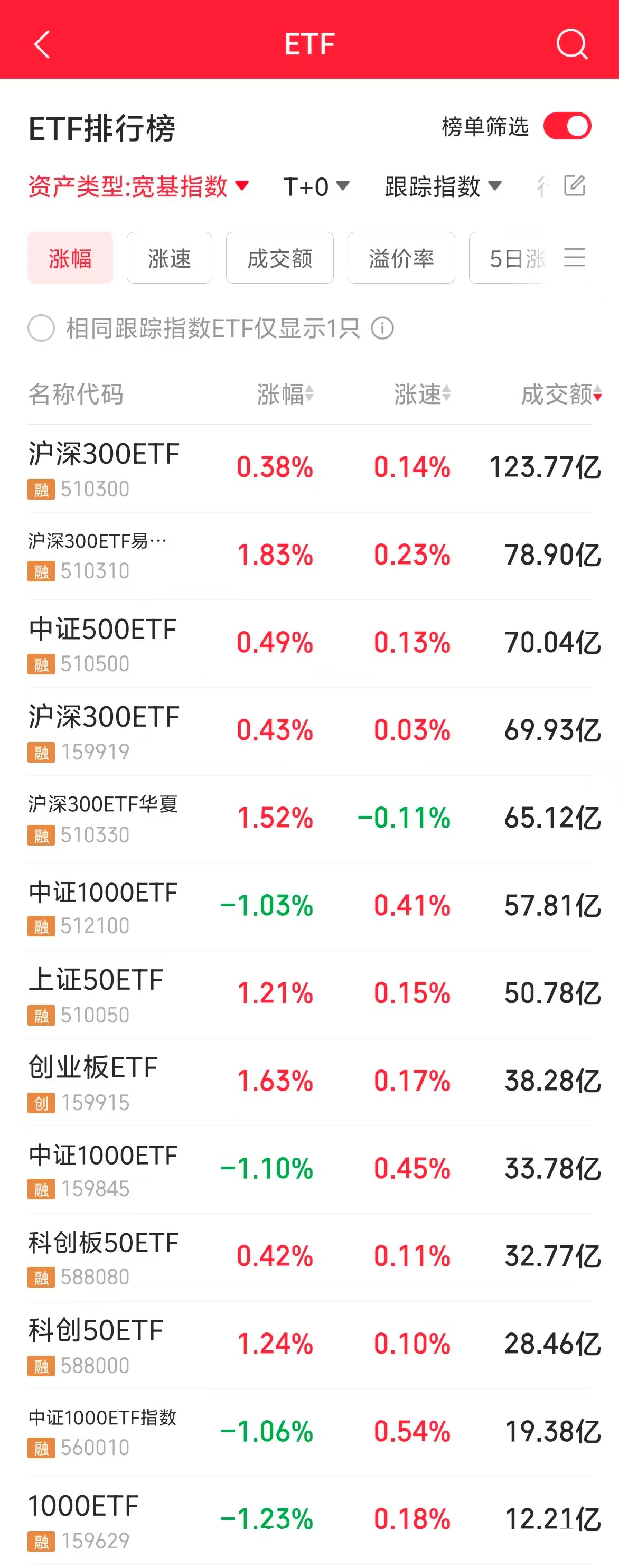This screenshot has height=1568, width=619.
Task: Expand the T+0 filter dropdown
Action: tap(316, 186)
